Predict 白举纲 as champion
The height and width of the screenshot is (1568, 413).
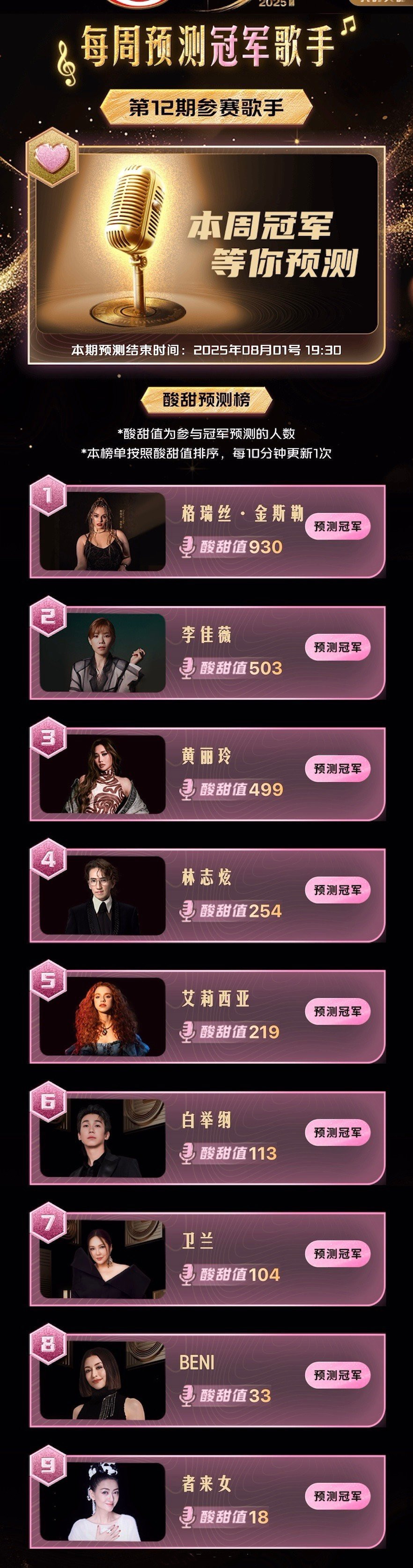(338, 1132)
